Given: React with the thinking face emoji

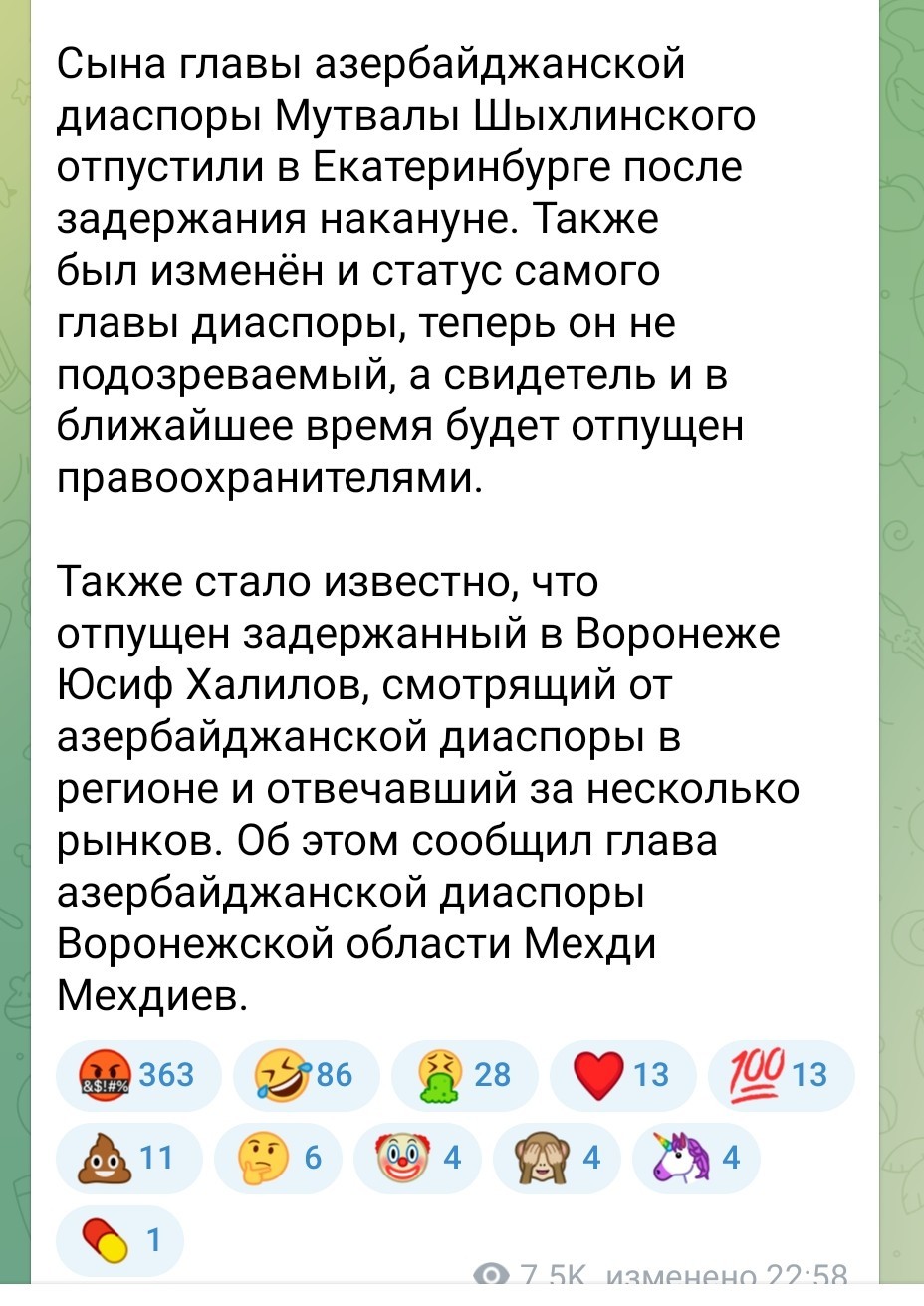Looking at the screenshot, I should 278,1158.
